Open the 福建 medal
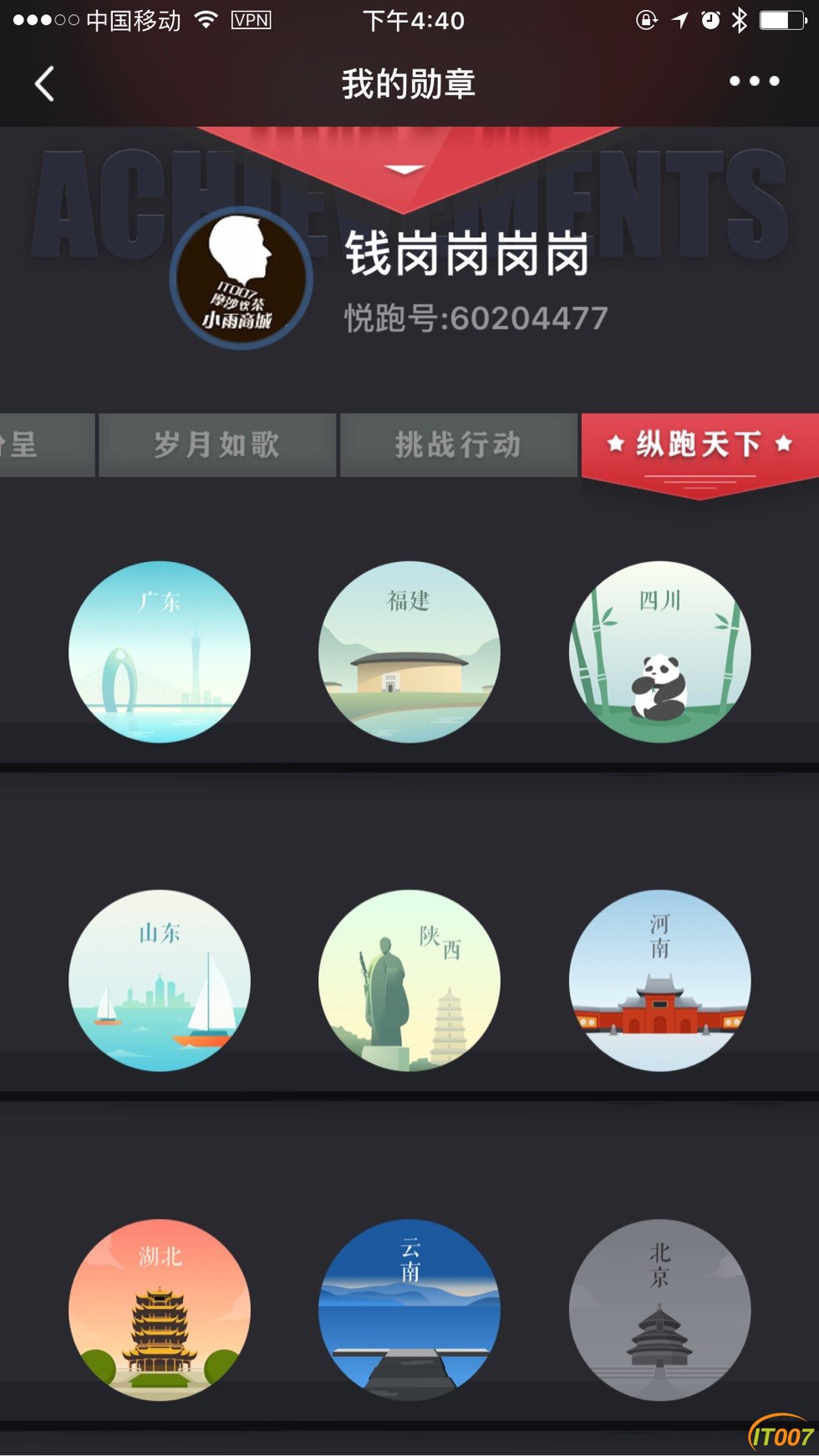 [x=409, y=652]
